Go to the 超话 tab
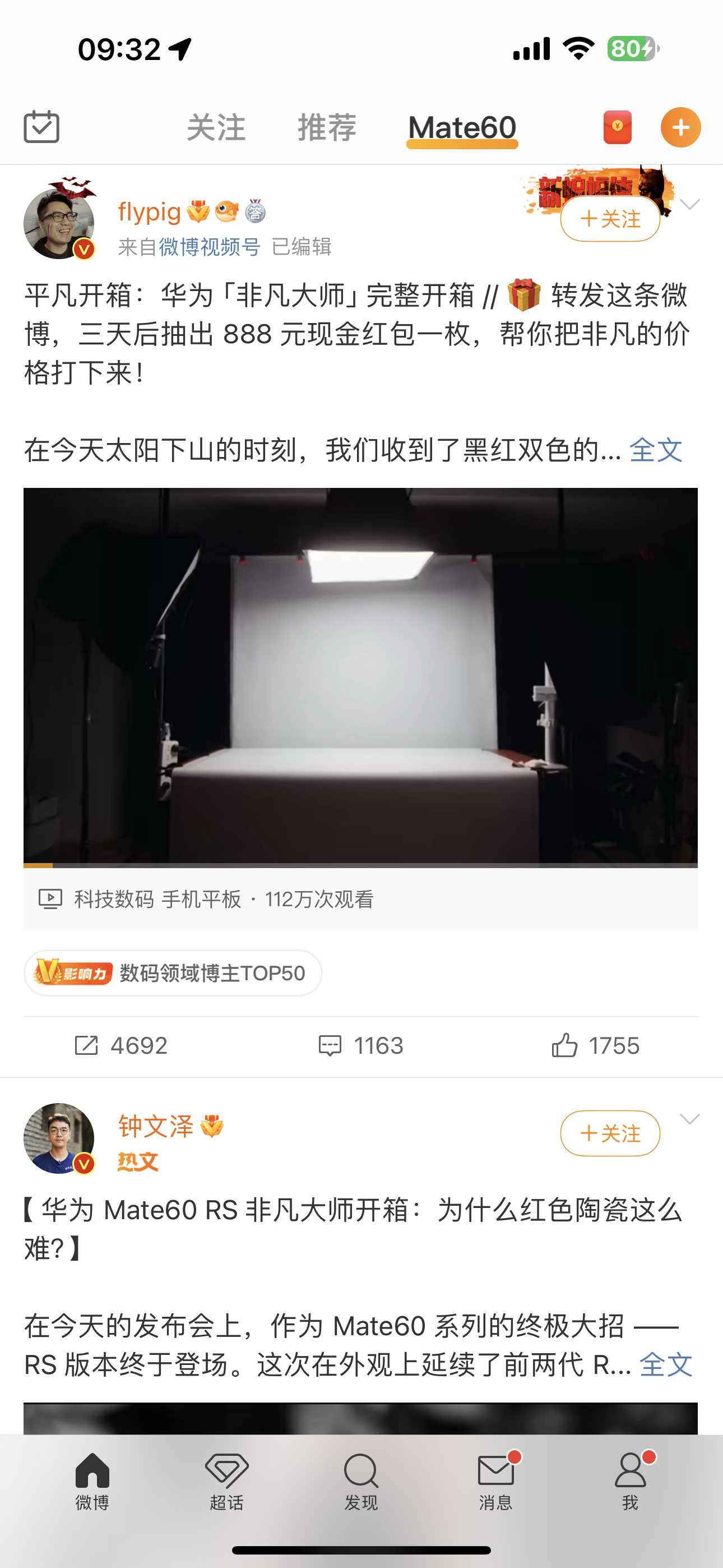 (x=226, y=1481)
